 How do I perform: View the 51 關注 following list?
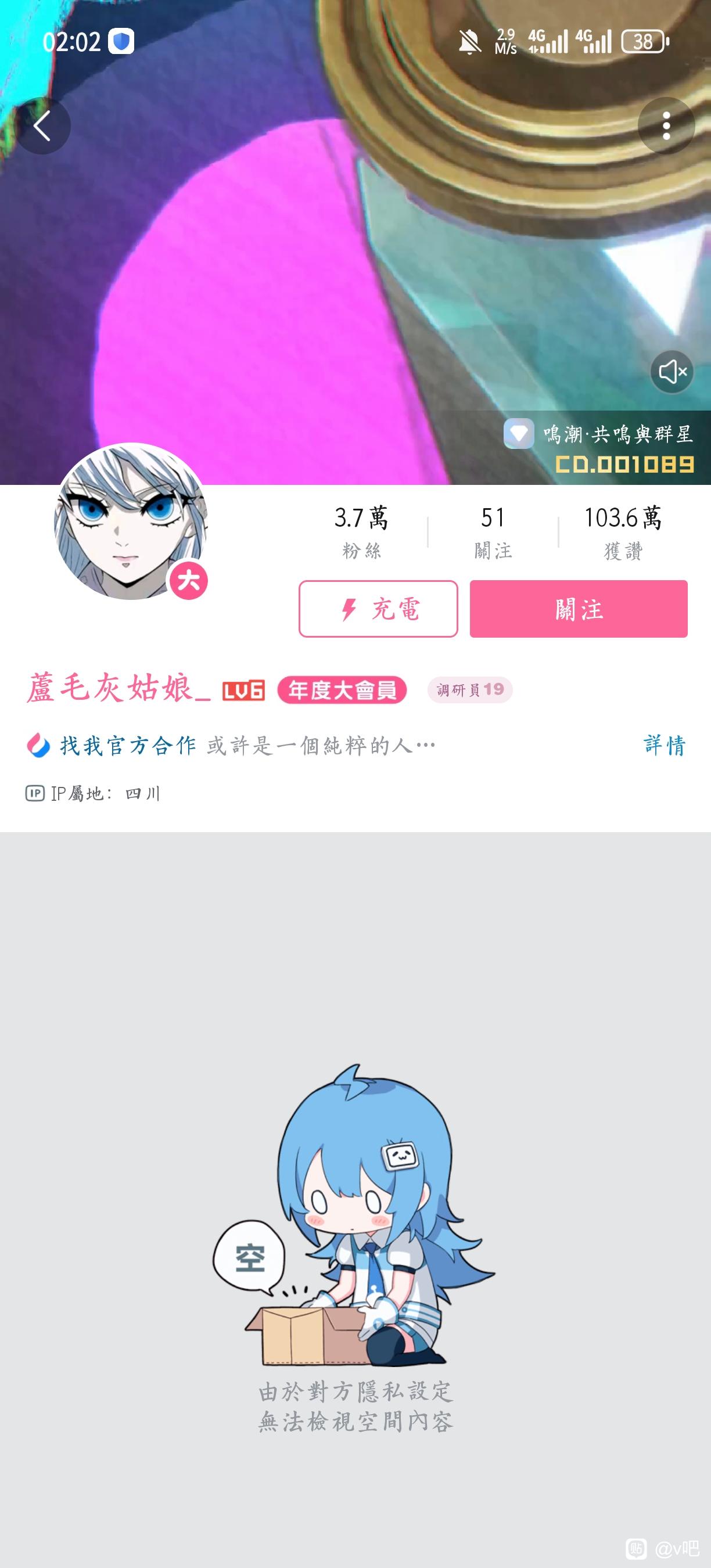coord(493,531)
